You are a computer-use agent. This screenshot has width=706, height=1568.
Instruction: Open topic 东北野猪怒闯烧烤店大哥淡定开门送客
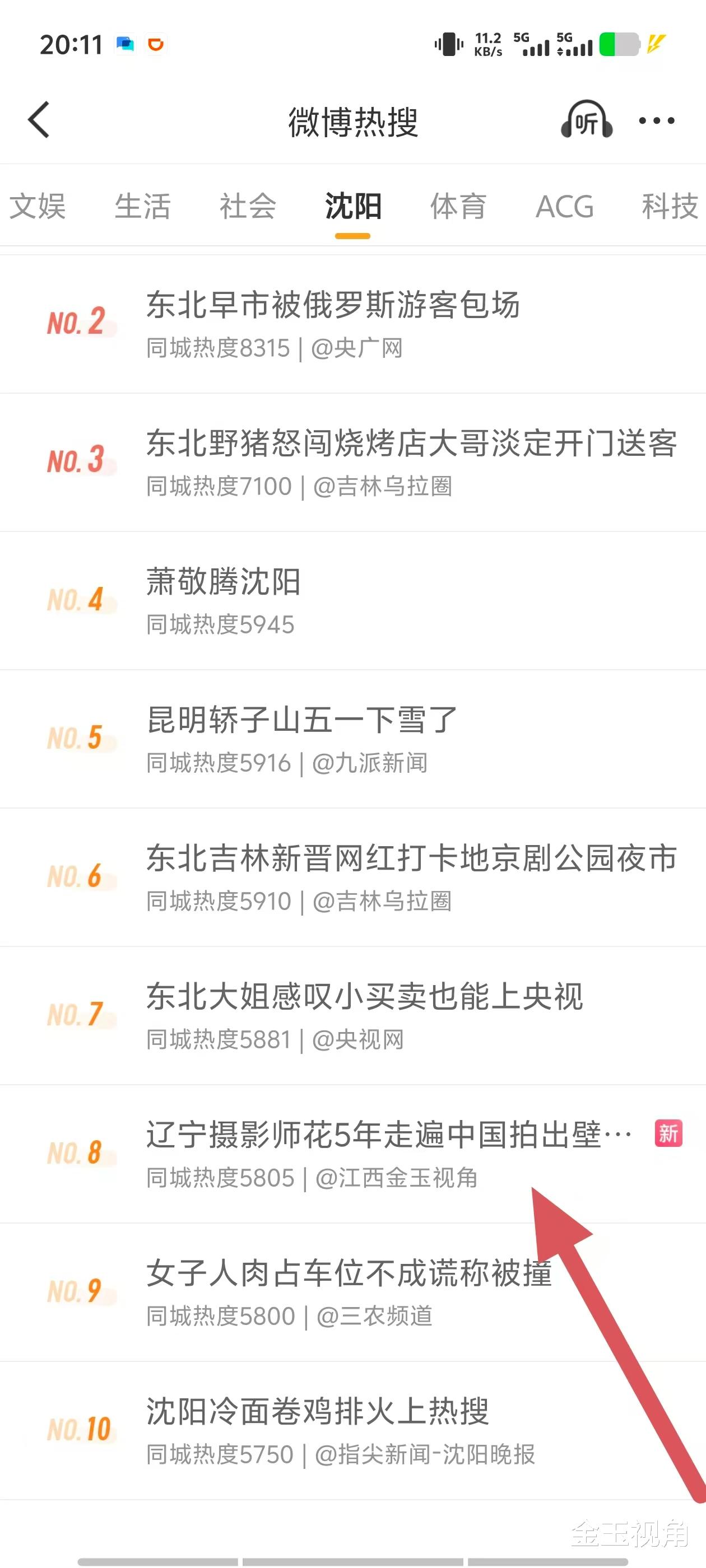[352, 463]
